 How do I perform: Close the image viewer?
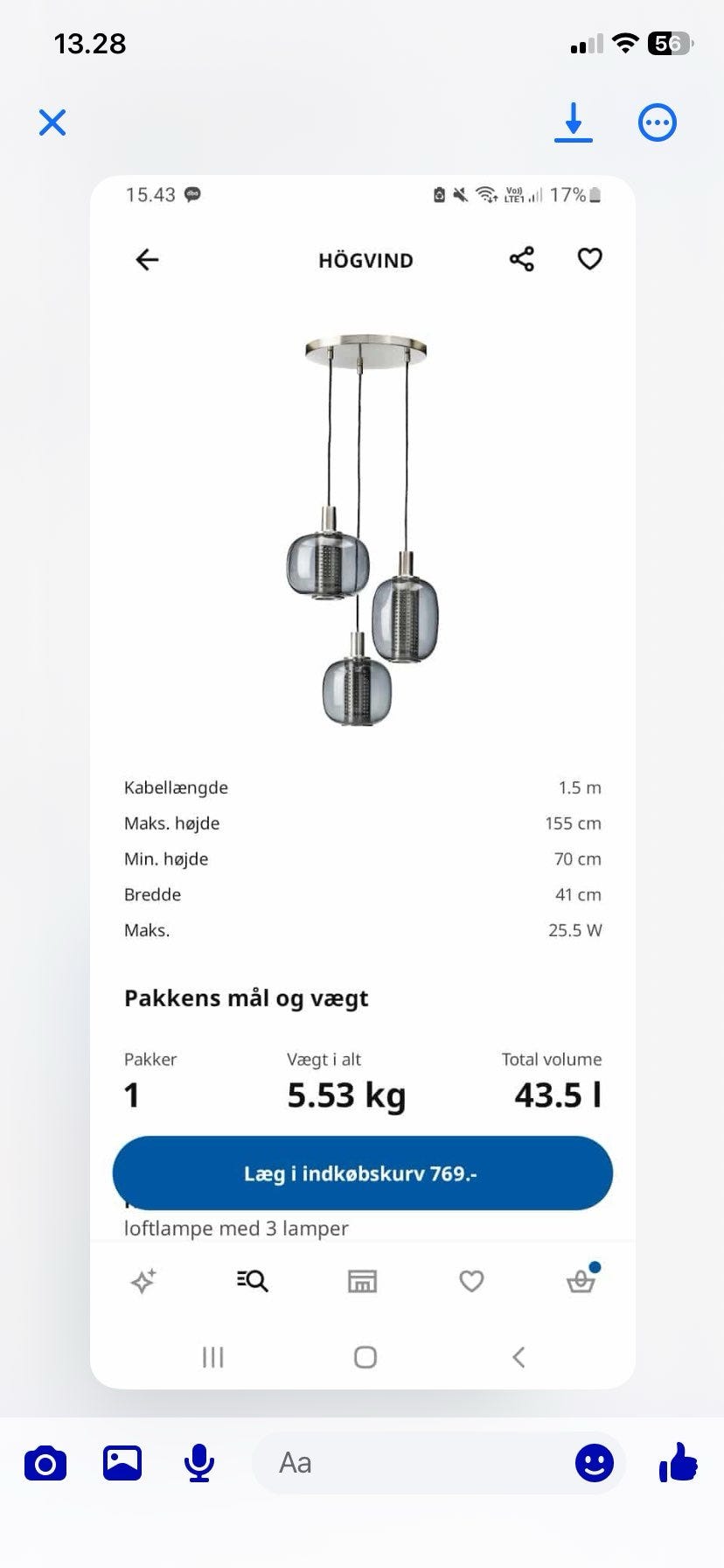click(x=52, y=122)
